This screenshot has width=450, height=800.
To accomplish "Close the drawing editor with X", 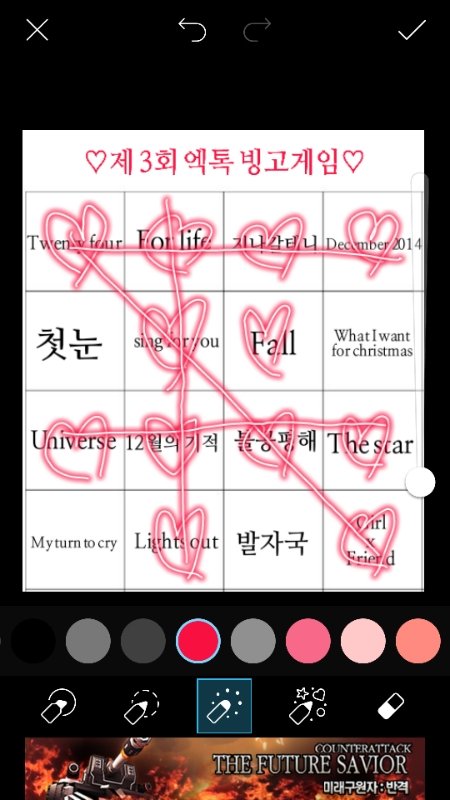I will (37, 30).
